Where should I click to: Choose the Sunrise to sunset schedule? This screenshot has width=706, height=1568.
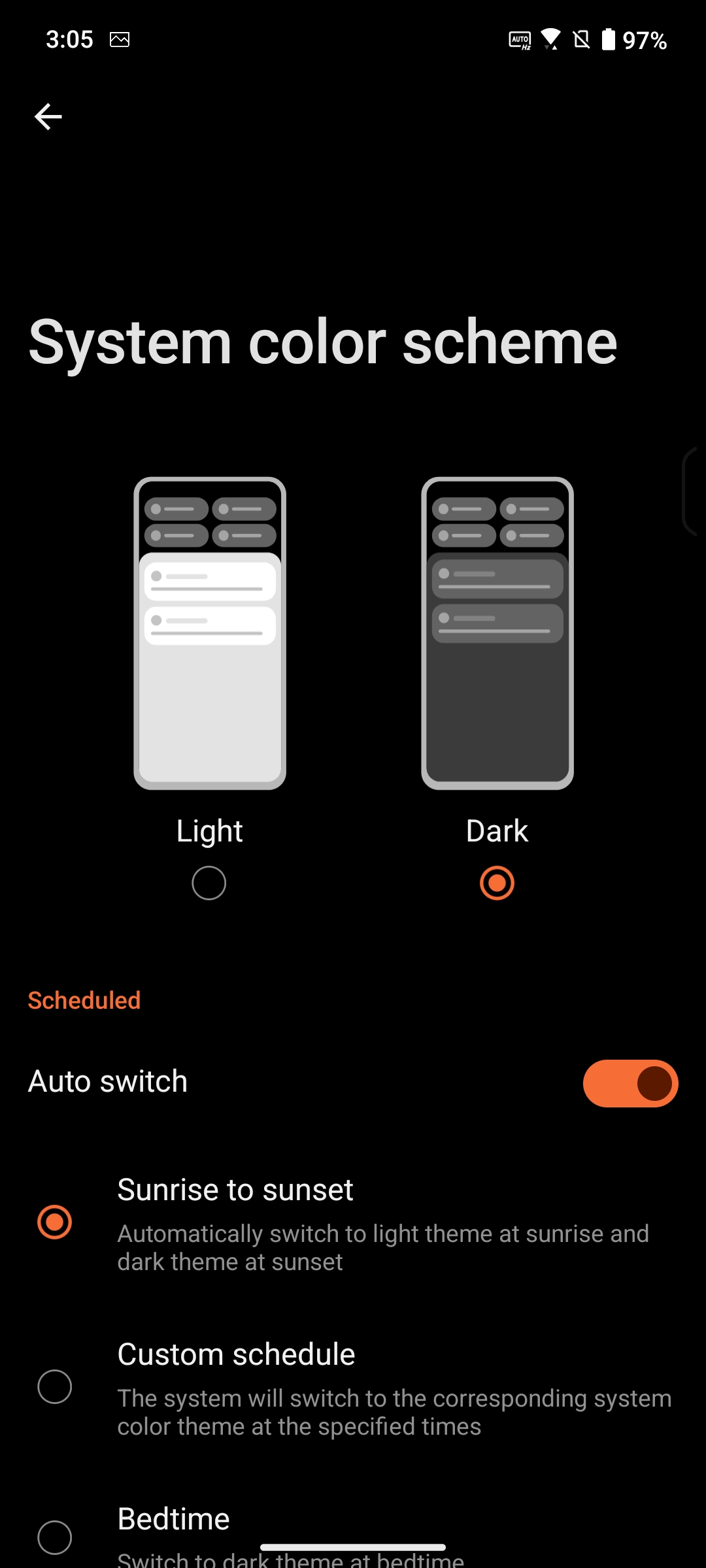coord(55,1222)
